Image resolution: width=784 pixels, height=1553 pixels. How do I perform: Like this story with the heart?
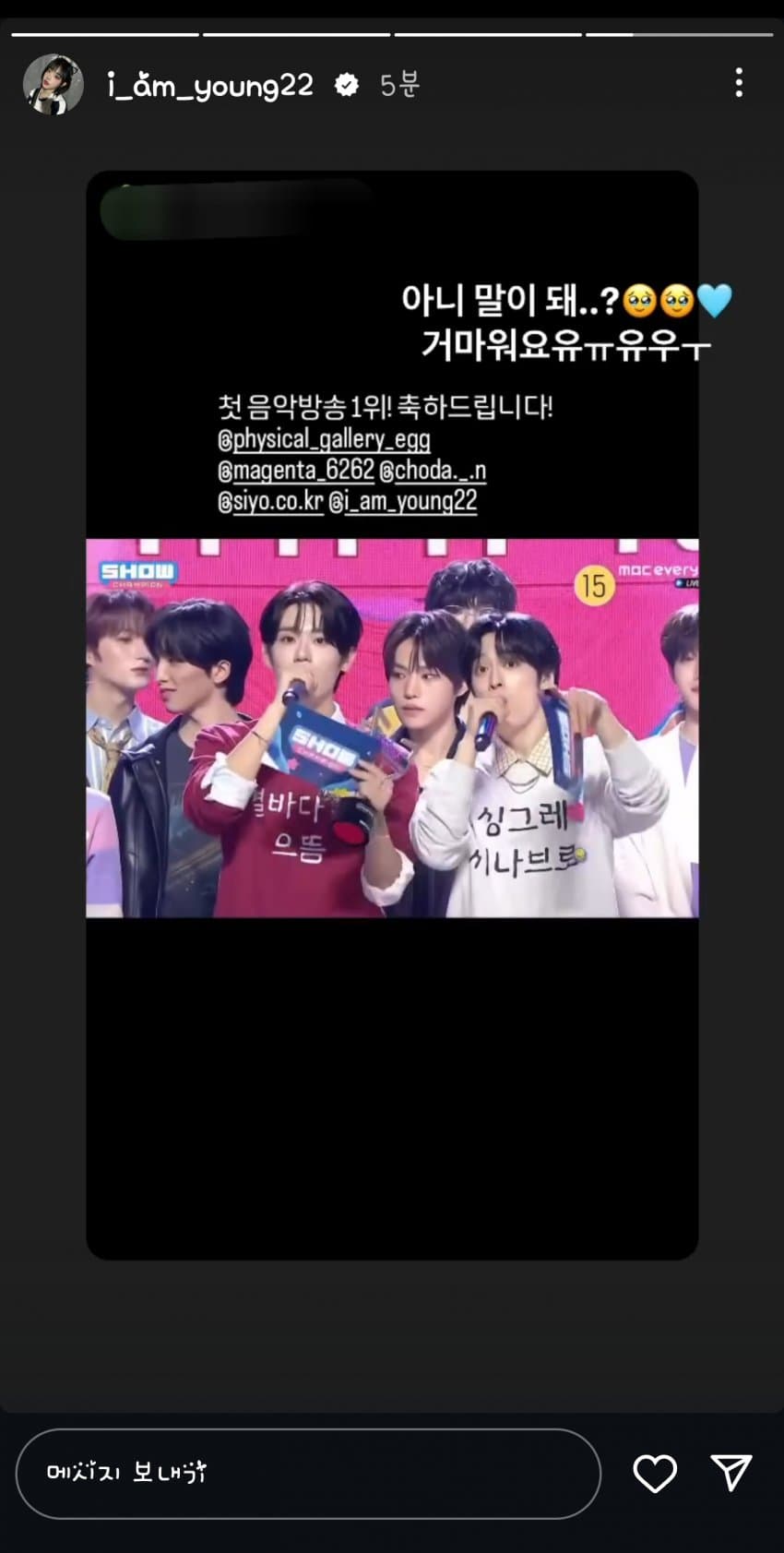point(655,1474)
